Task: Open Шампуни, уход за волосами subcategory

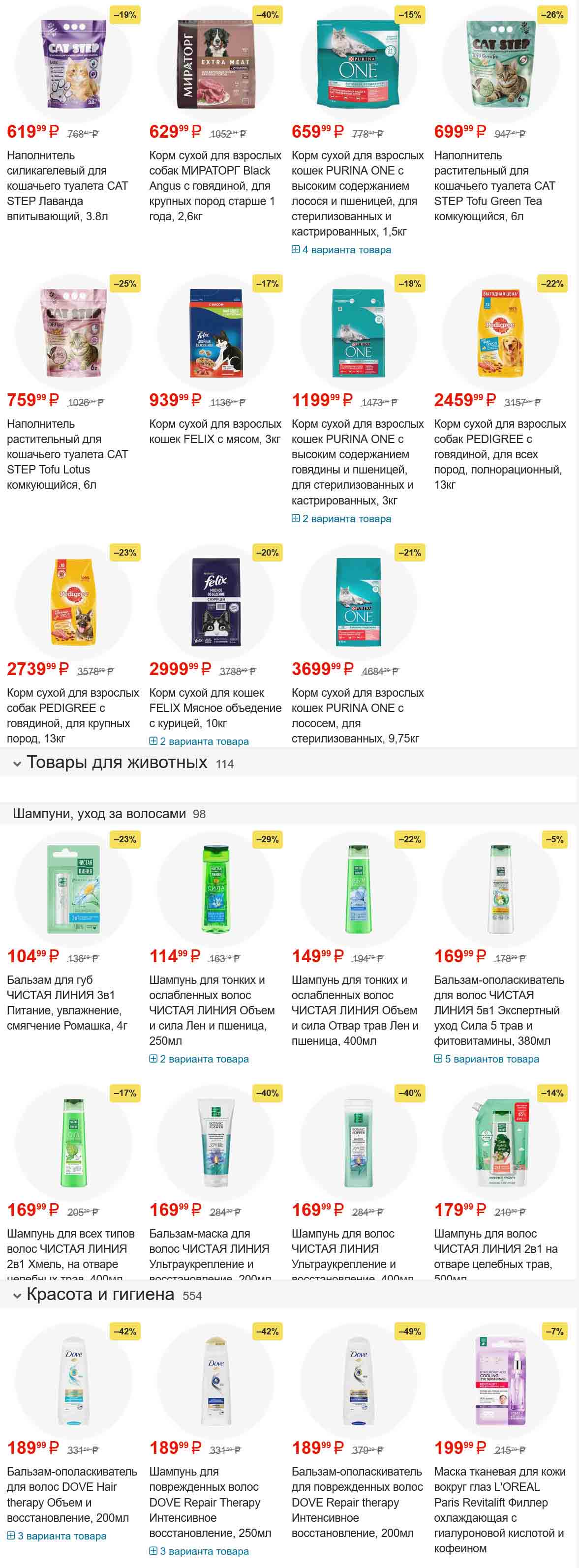Action: [x=99, y=814]
